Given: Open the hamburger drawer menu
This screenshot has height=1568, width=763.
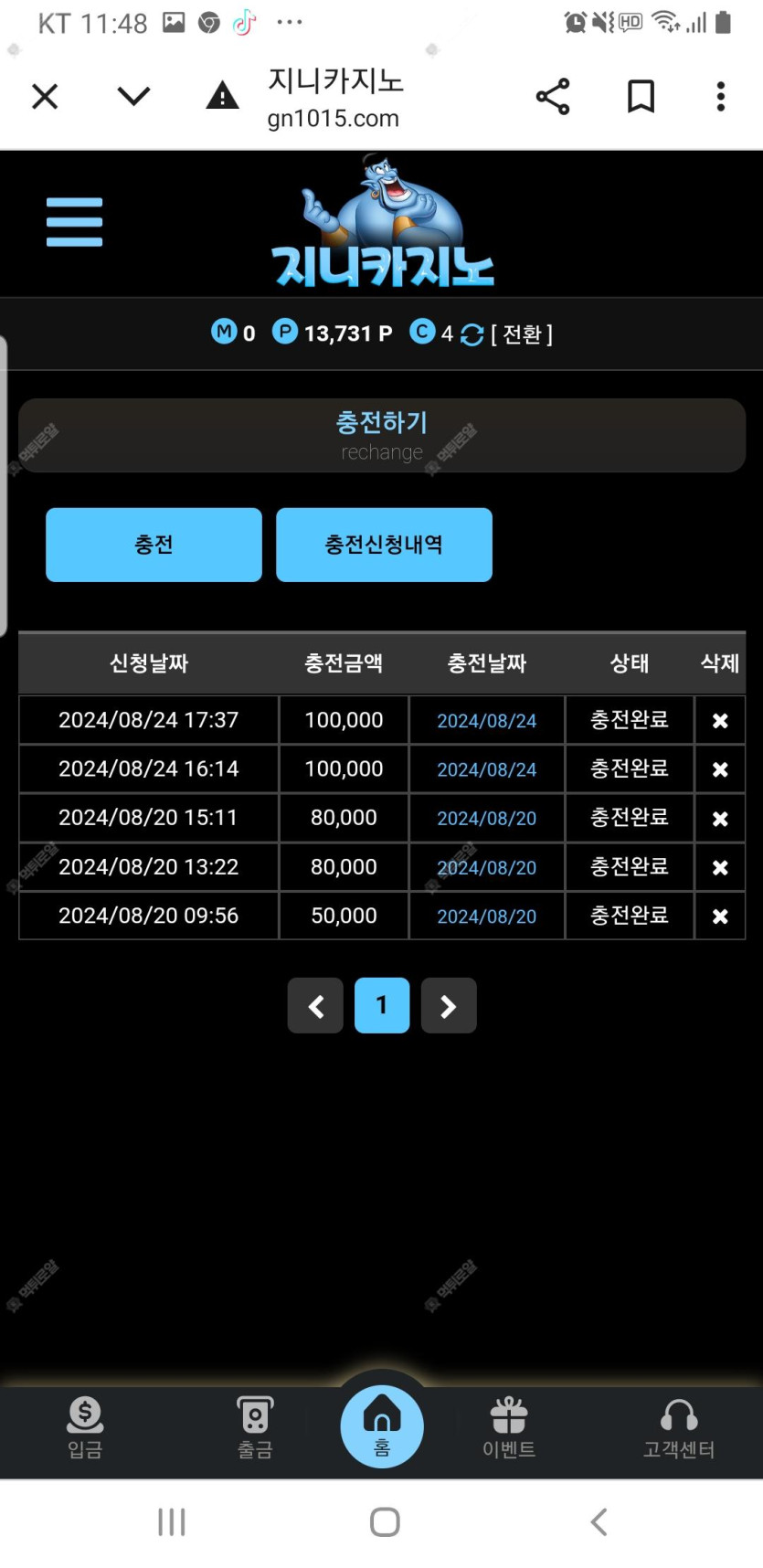Looking at the screenshot, I should (74, 222).
